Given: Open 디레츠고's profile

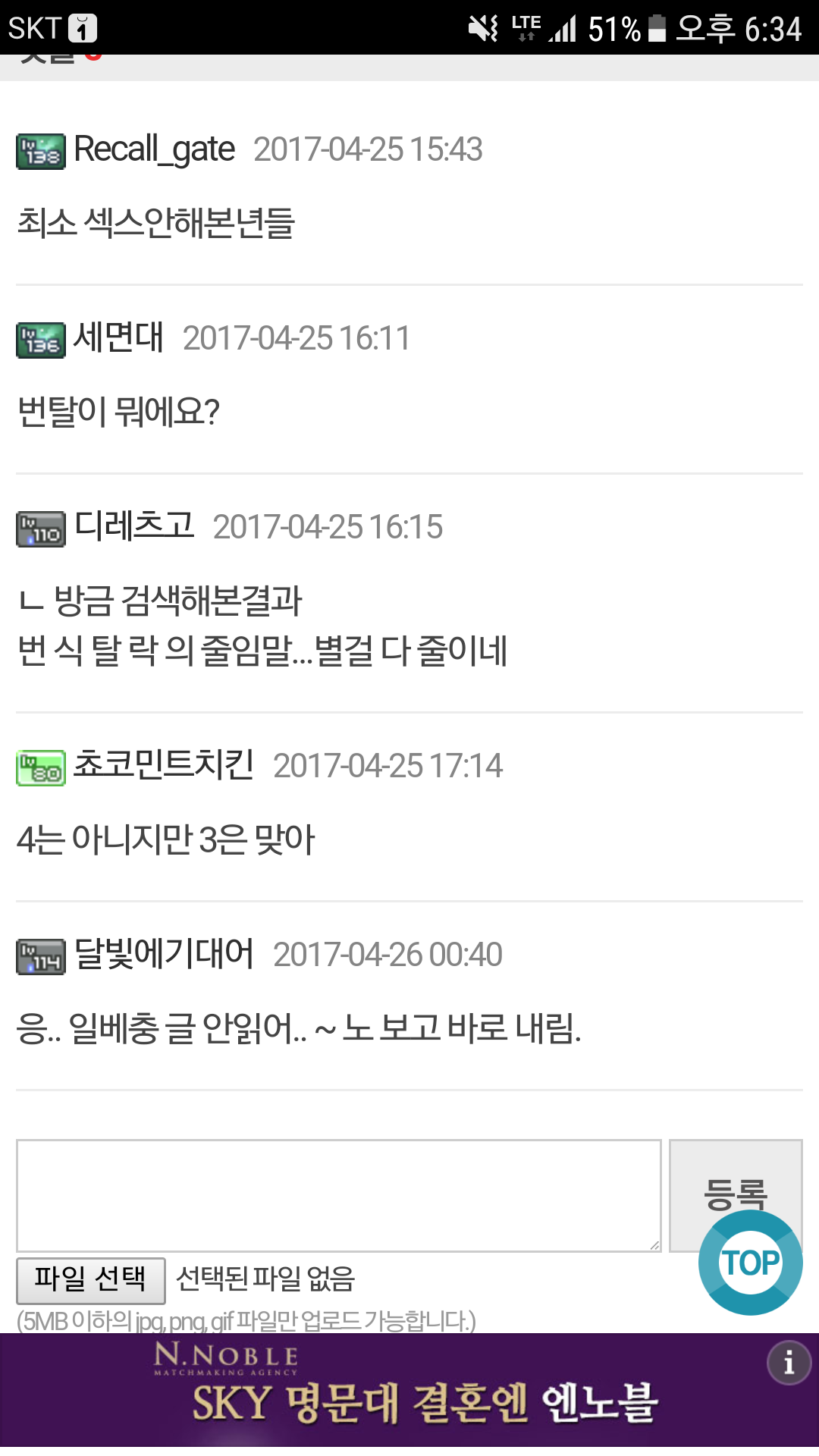Looking at the screenshot, I should click(134, 526).
